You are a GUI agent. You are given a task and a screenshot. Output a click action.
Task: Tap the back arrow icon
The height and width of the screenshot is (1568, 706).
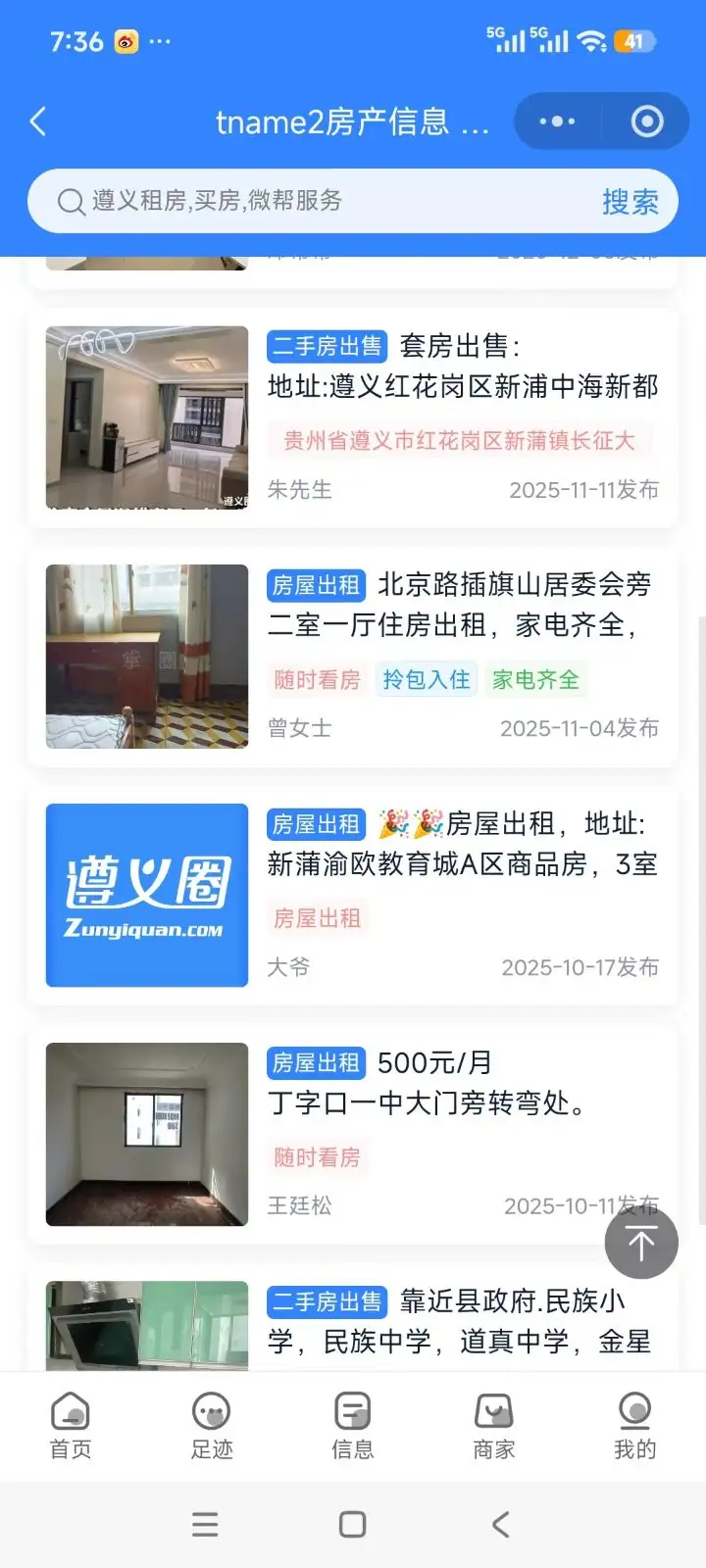coord(37,121)
